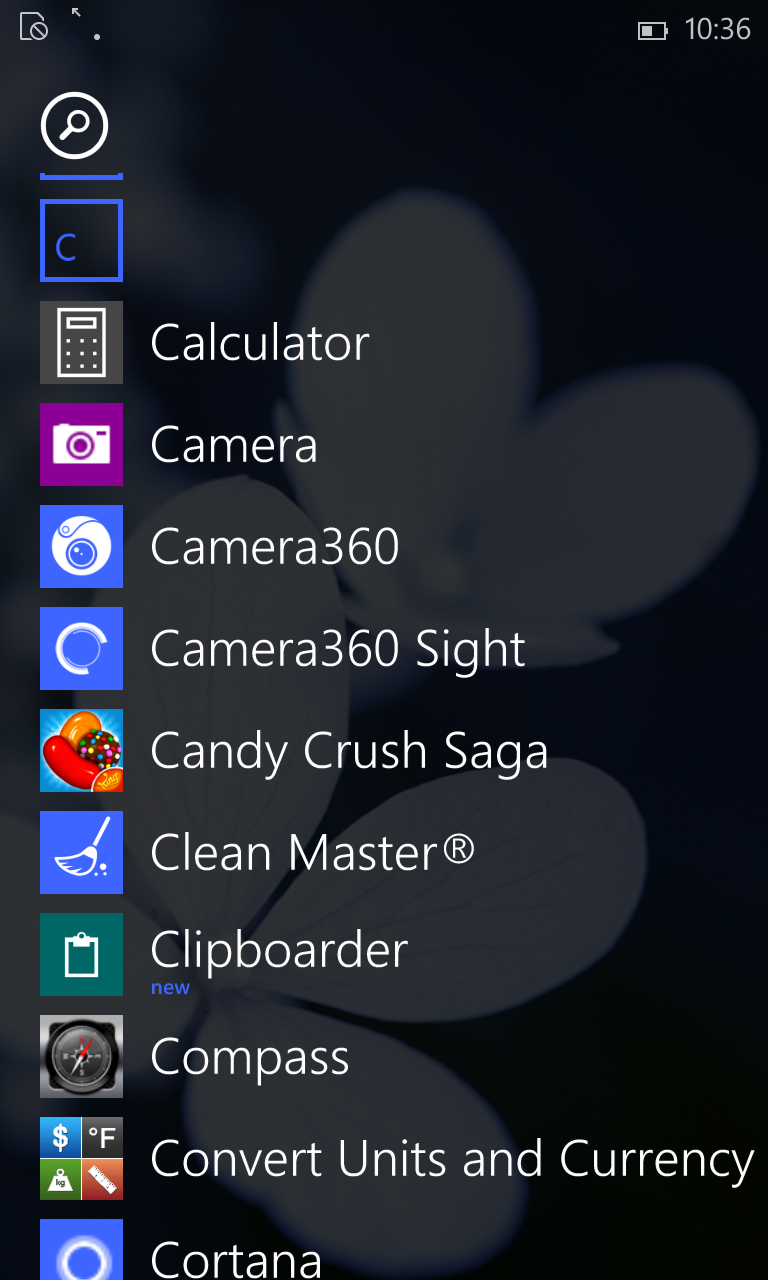This screenshot has width=768, height=1280.
Task: Open Convert Units and Currency
Action: [397, 1159]
